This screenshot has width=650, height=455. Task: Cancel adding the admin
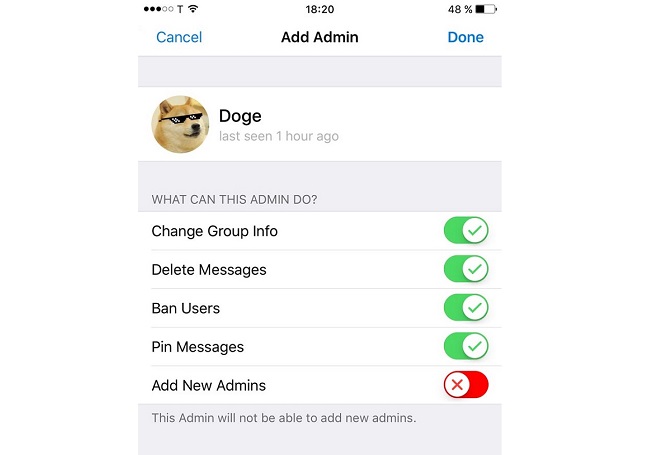179,37
